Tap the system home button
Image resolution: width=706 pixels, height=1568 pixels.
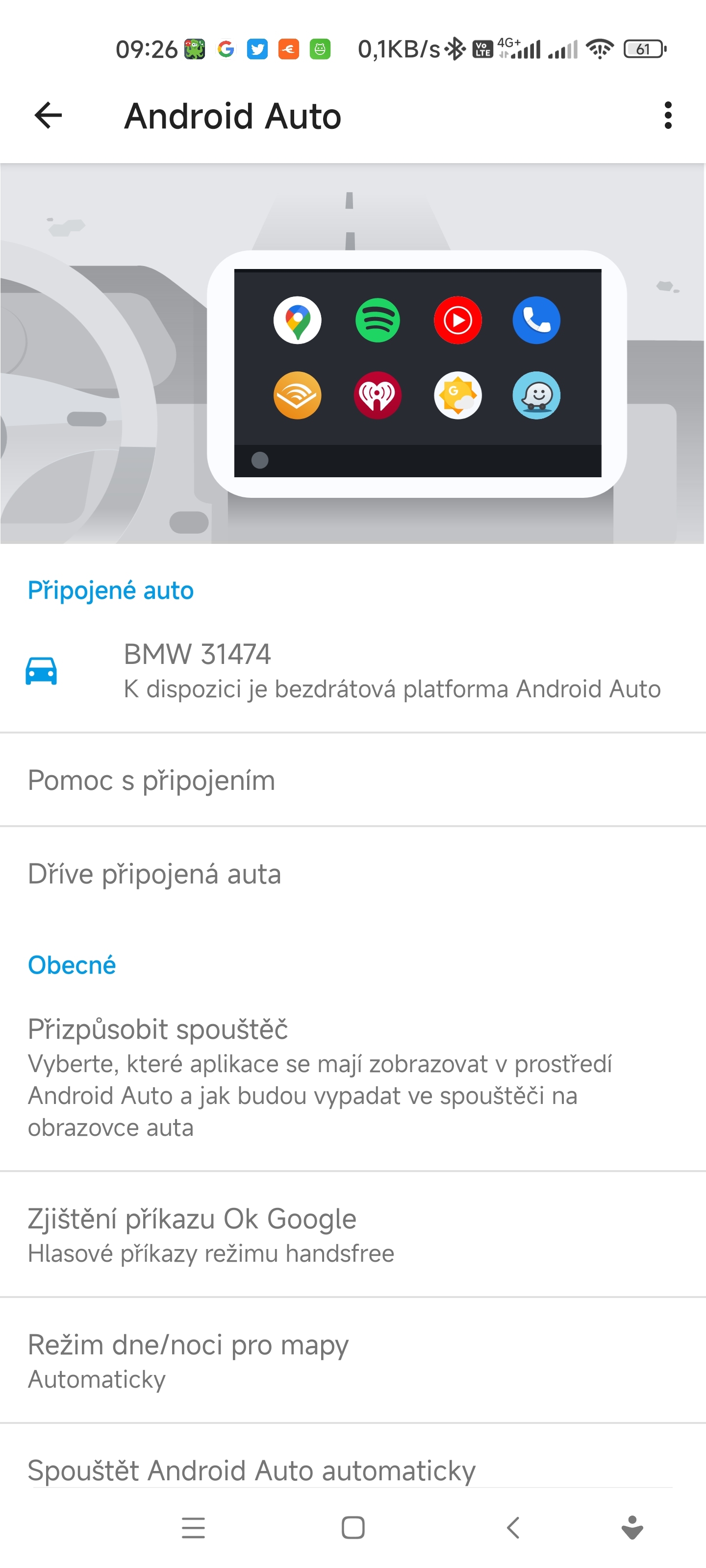coord(353,1527)
